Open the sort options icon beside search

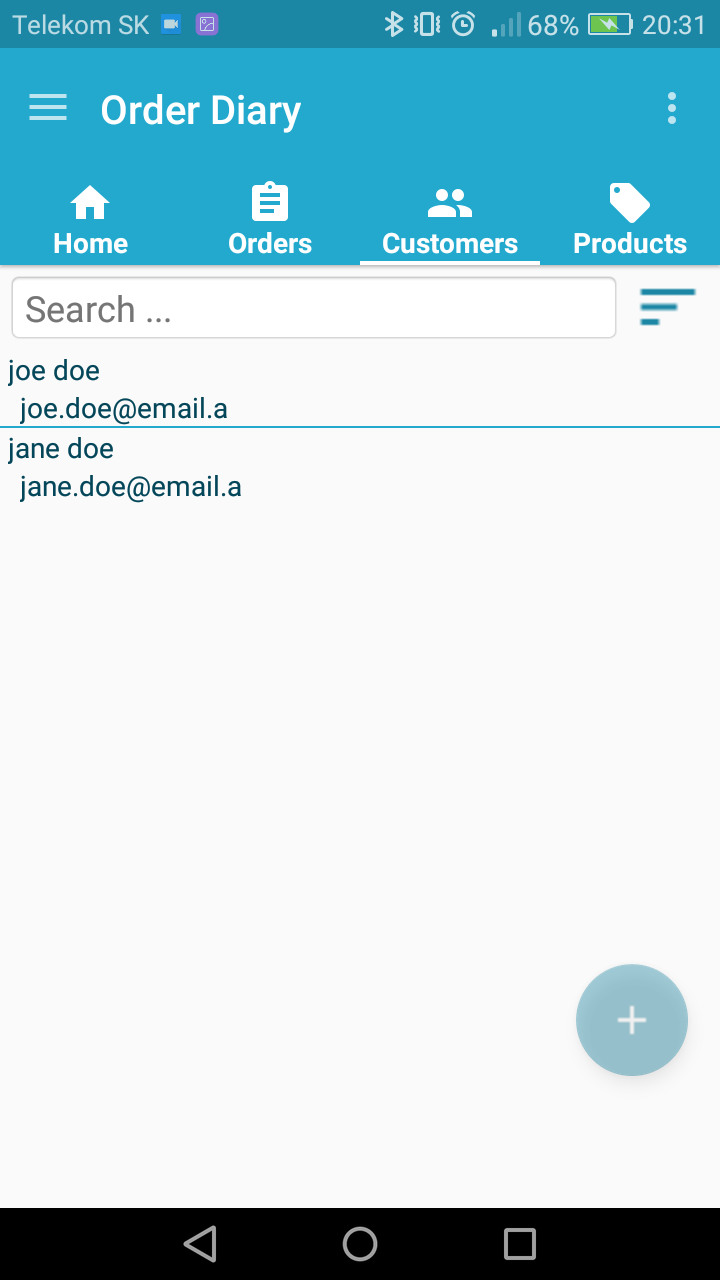point(667,307)
